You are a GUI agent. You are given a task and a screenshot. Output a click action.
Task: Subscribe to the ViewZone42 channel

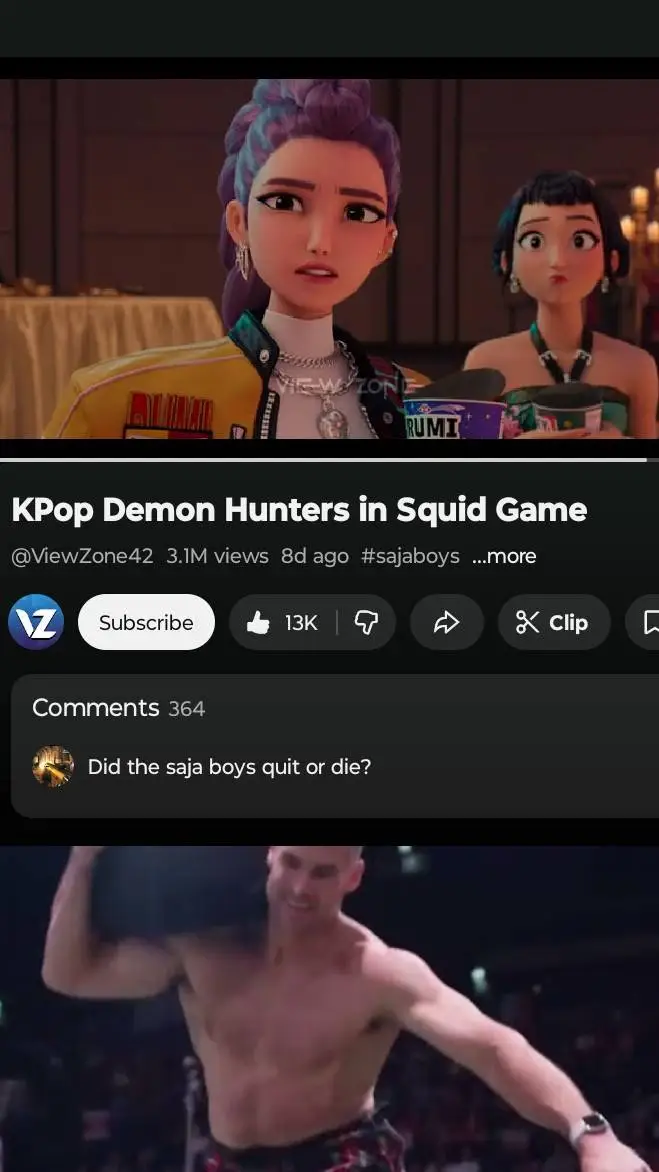point(146,622)
